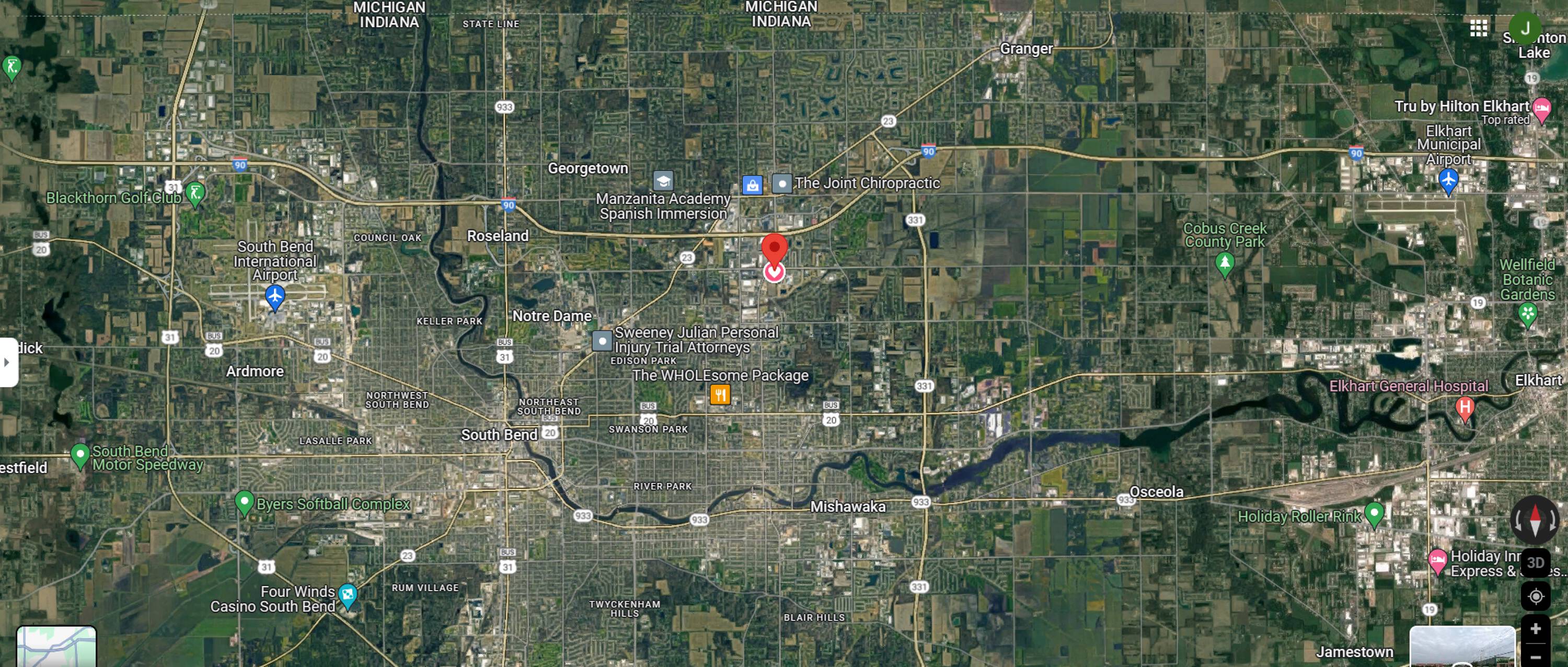Viewport: 1568px width, 667px height.
Task: Open The Joint Chiropractic marker
Action: pyautogui.click(x=781, y=183)
